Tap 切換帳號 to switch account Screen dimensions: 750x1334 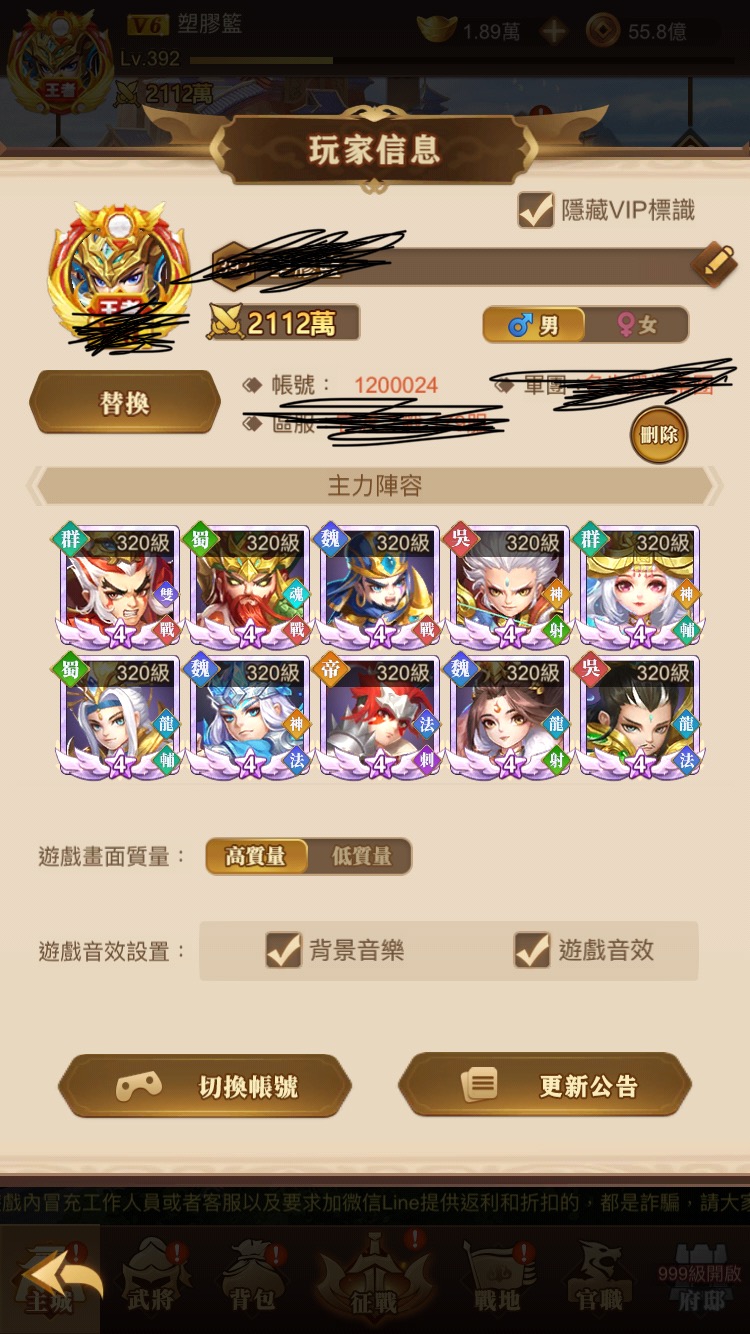point(205,1086)
